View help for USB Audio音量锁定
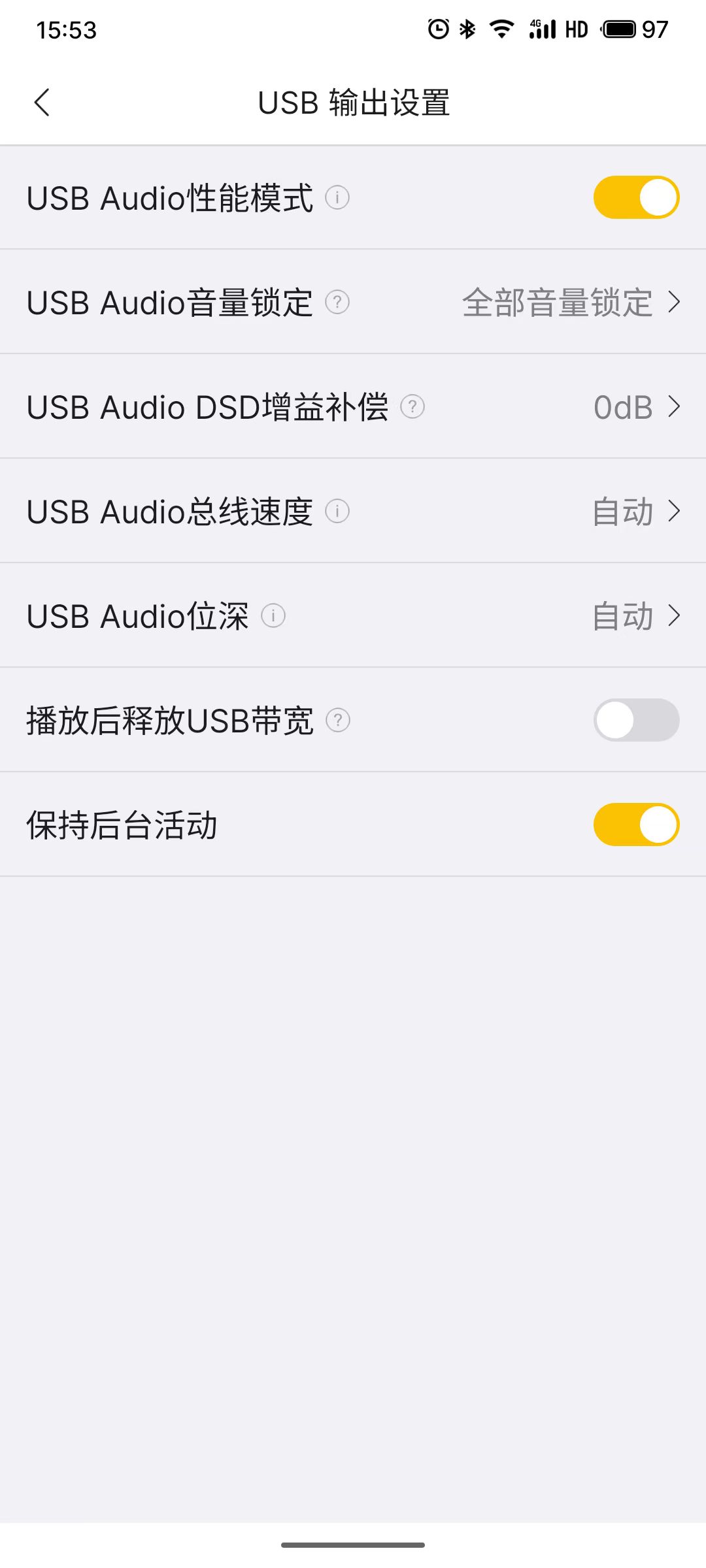Viewport: 706px width, 1568px height. point(337,302)
